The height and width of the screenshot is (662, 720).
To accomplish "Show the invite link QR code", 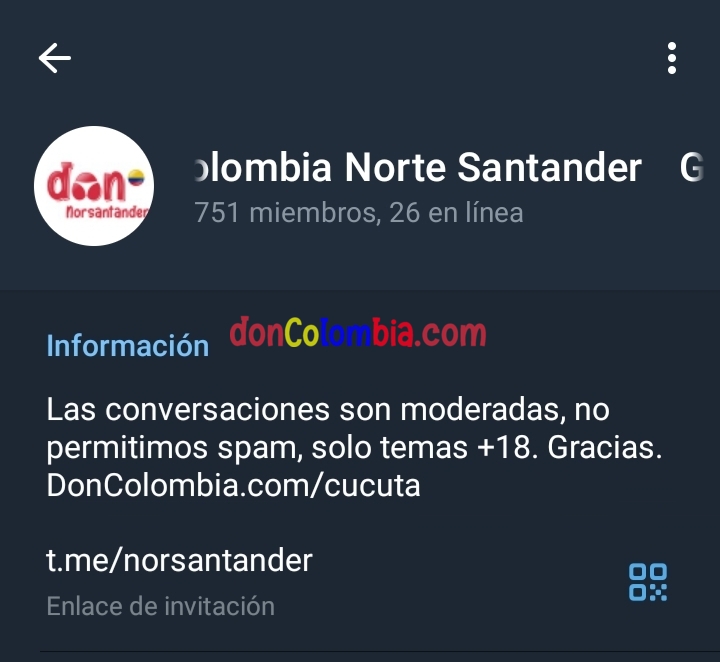I will click(x=647, y=582).
